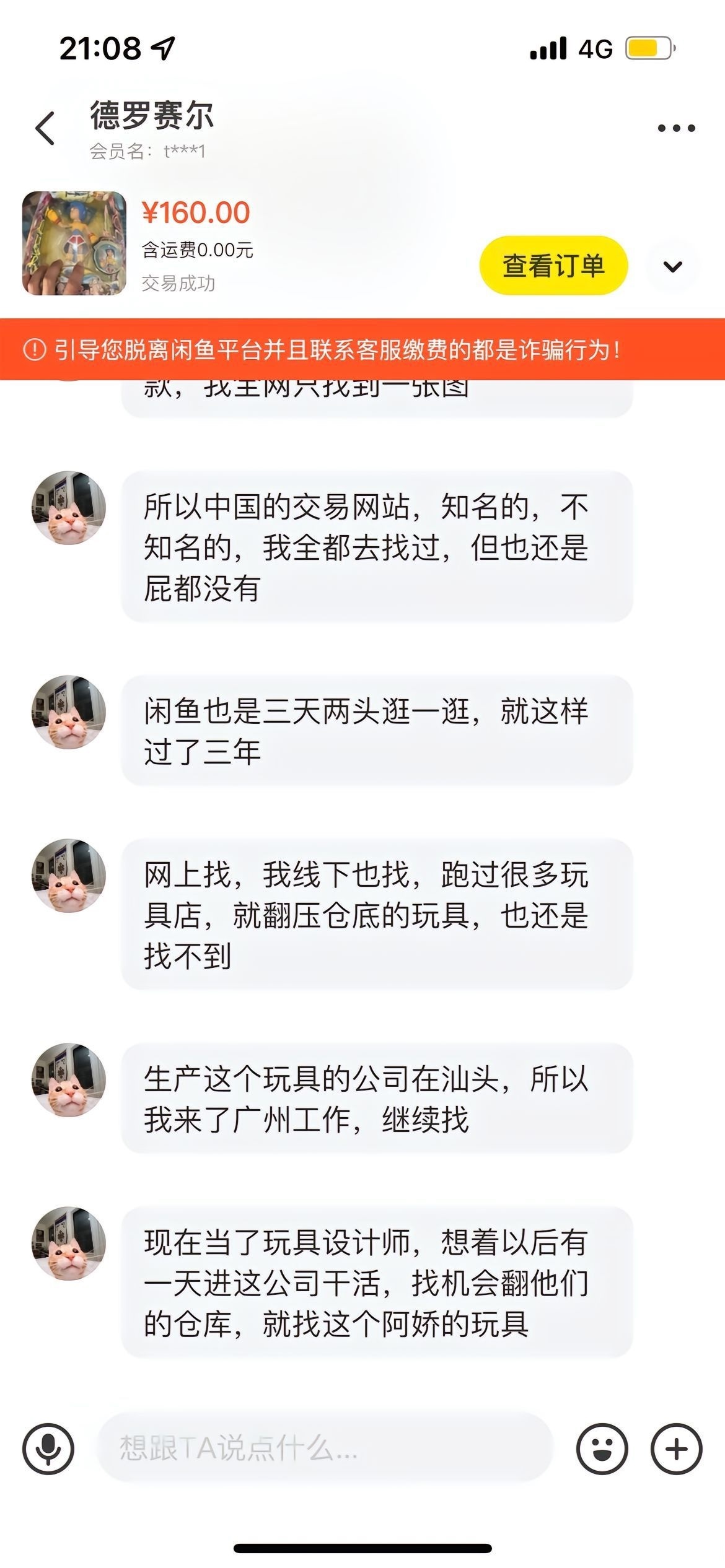The width and height of the screenshot is (725, 1568).
Task: Open the plus attachment menu
Action: click(676, 1449)
